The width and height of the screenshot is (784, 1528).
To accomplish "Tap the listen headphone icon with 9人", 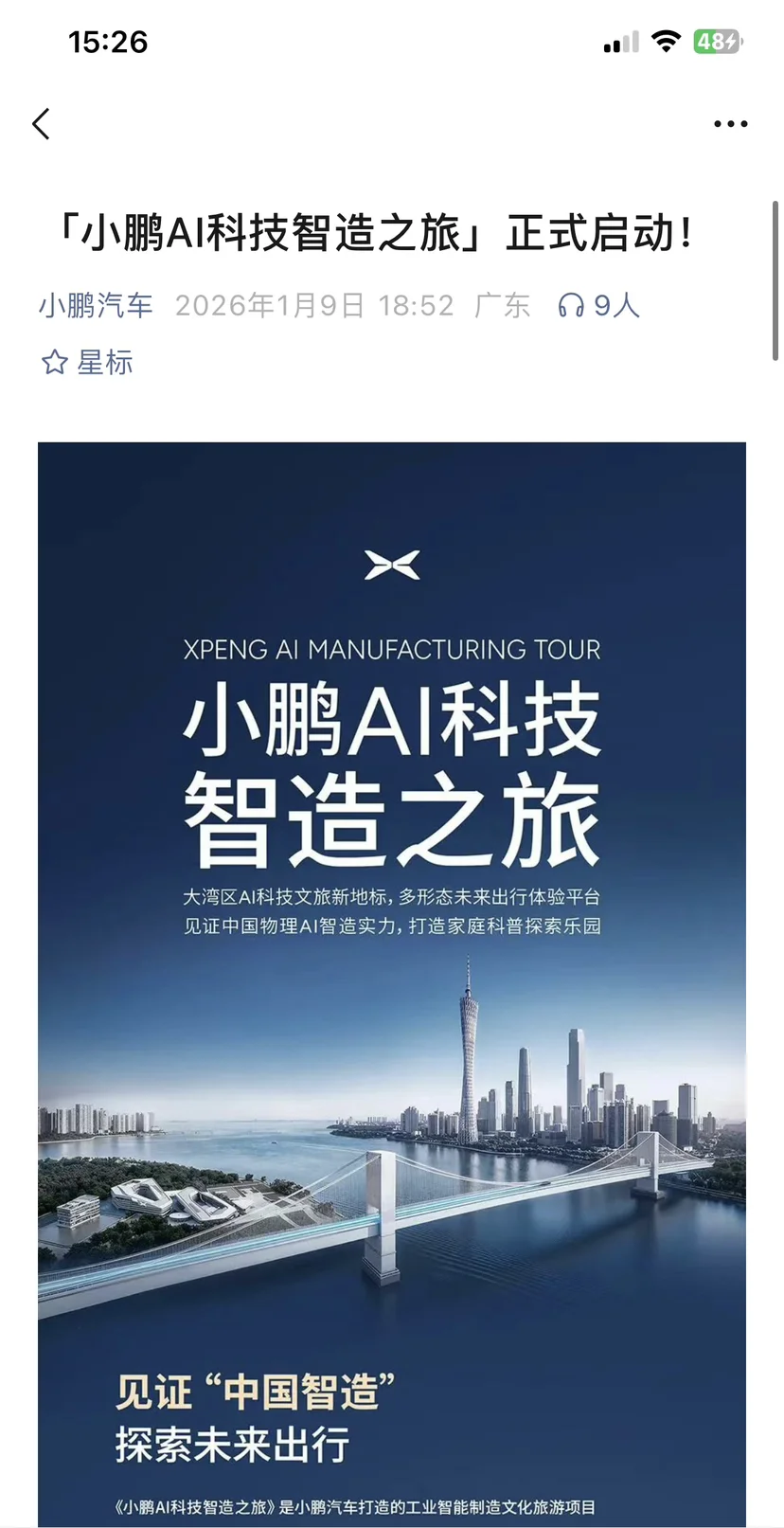I will coord(598,305).
